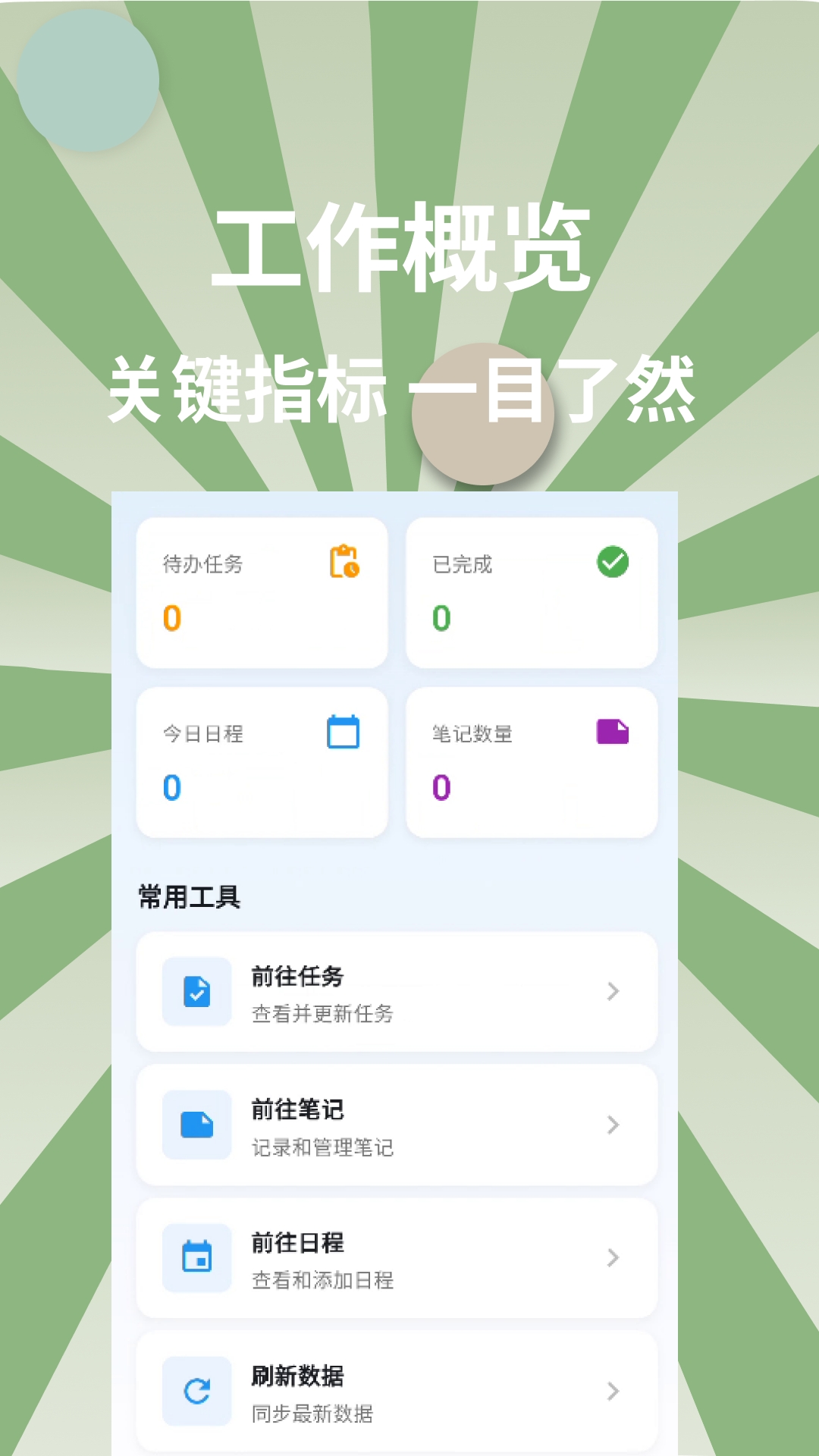Click the green checkmark icon on 已完成 card
The width and height of the screenshot is (819, 1456).
[611, 561]
